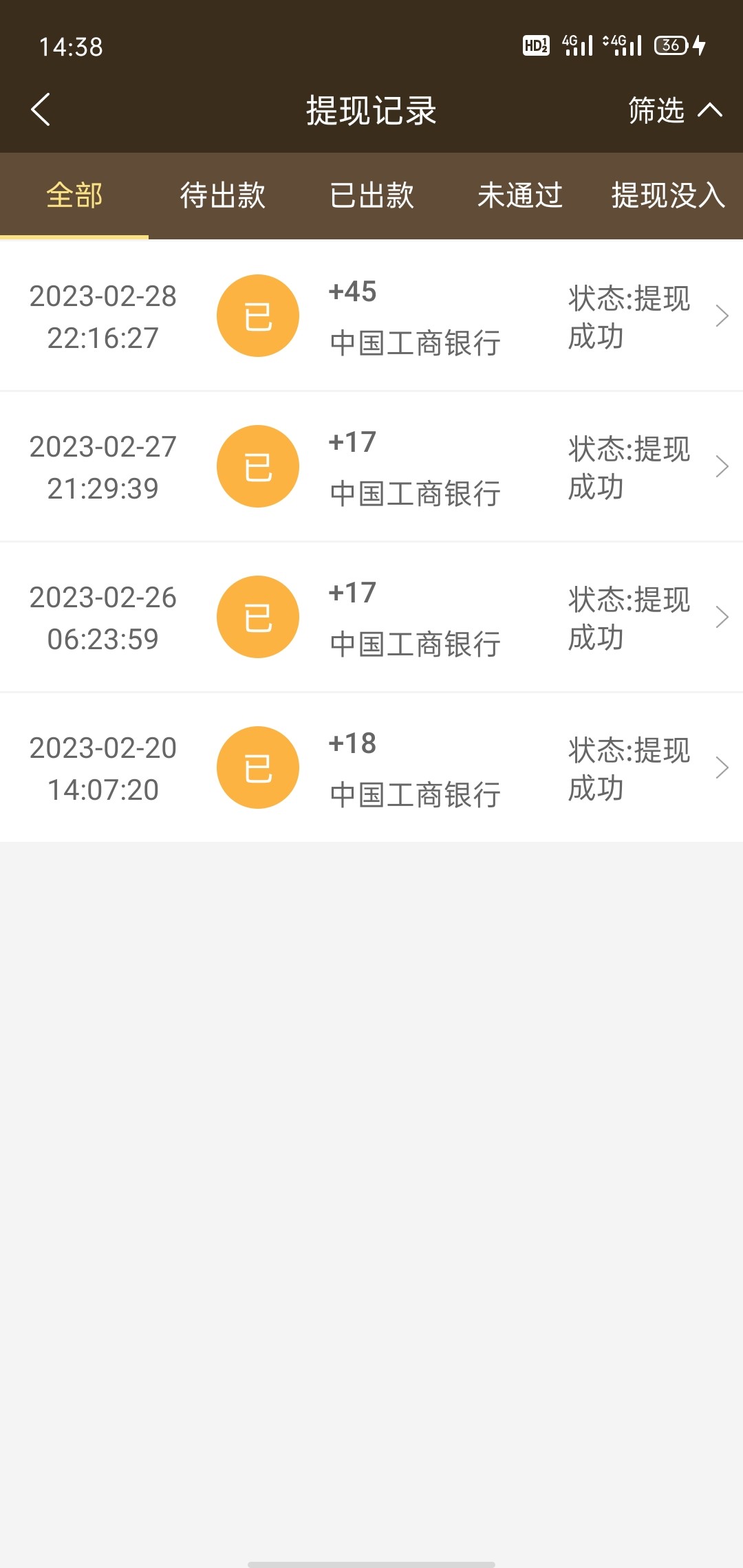Show the 未通过 records tab

(520, 195)
